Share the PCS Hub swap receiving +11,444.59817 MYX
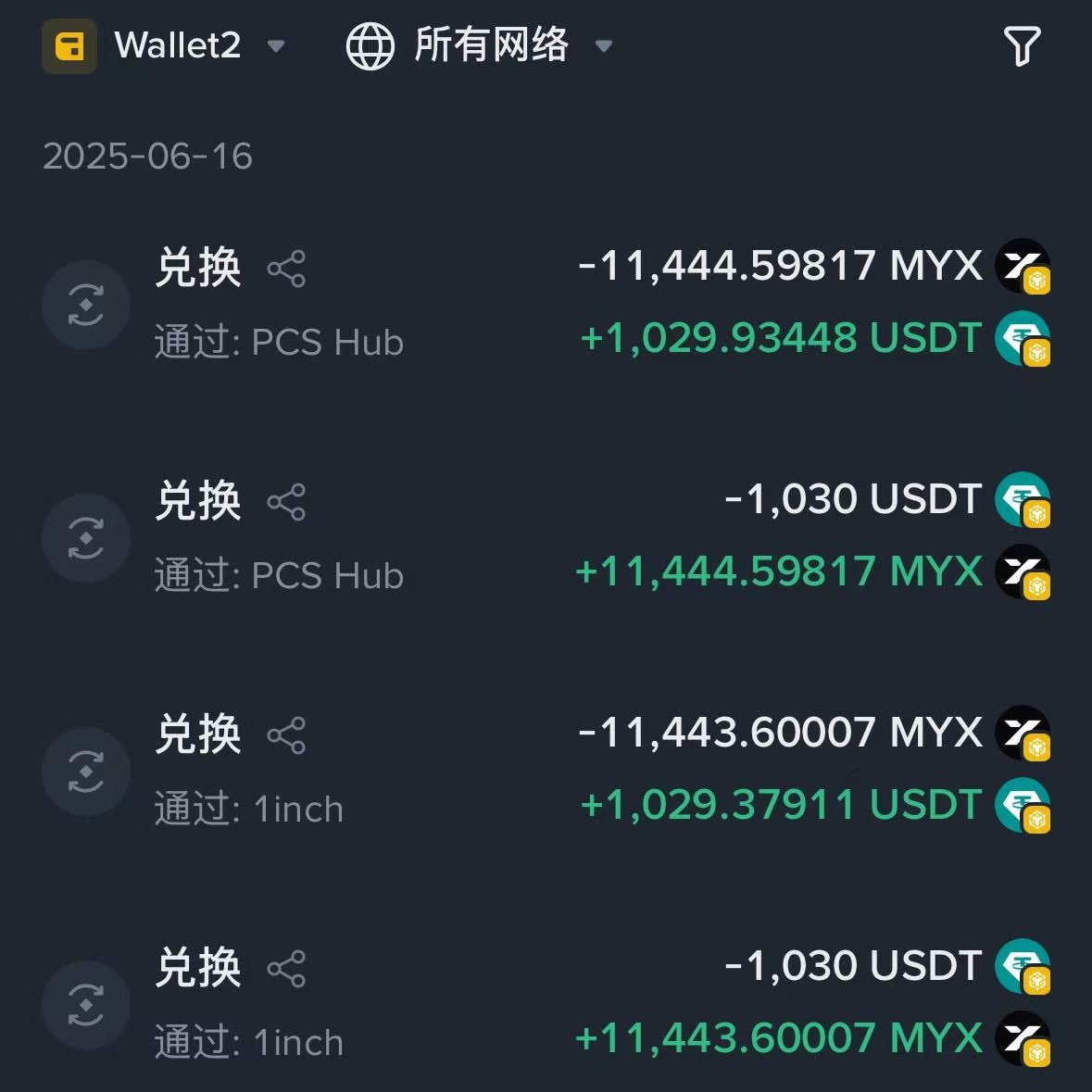 286,503
